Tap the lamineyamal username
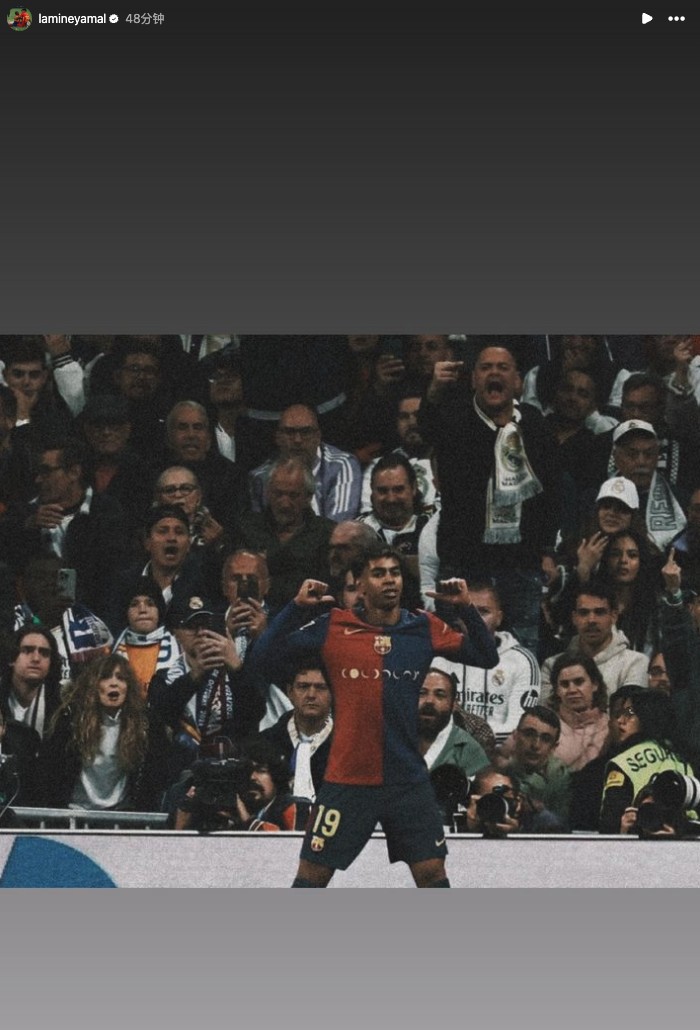Viewport: 700px width, 1030px height. (72, 19)
